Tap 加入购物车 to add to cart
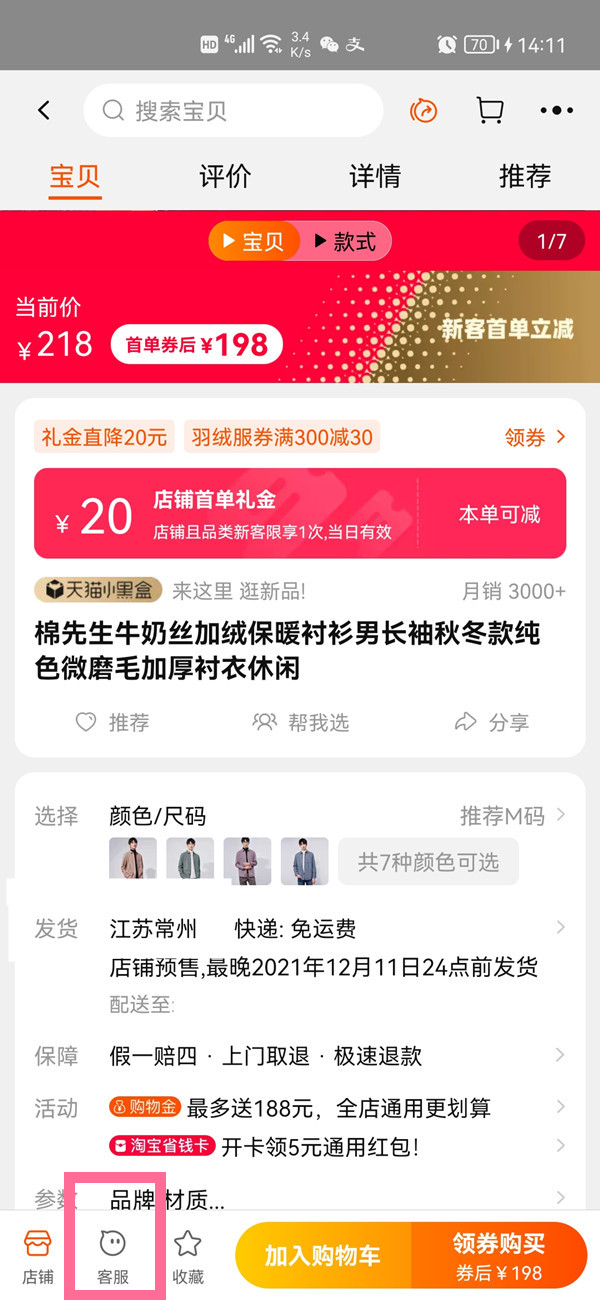This screenshot has width=600, height=1300. (x=323, y=1255)
